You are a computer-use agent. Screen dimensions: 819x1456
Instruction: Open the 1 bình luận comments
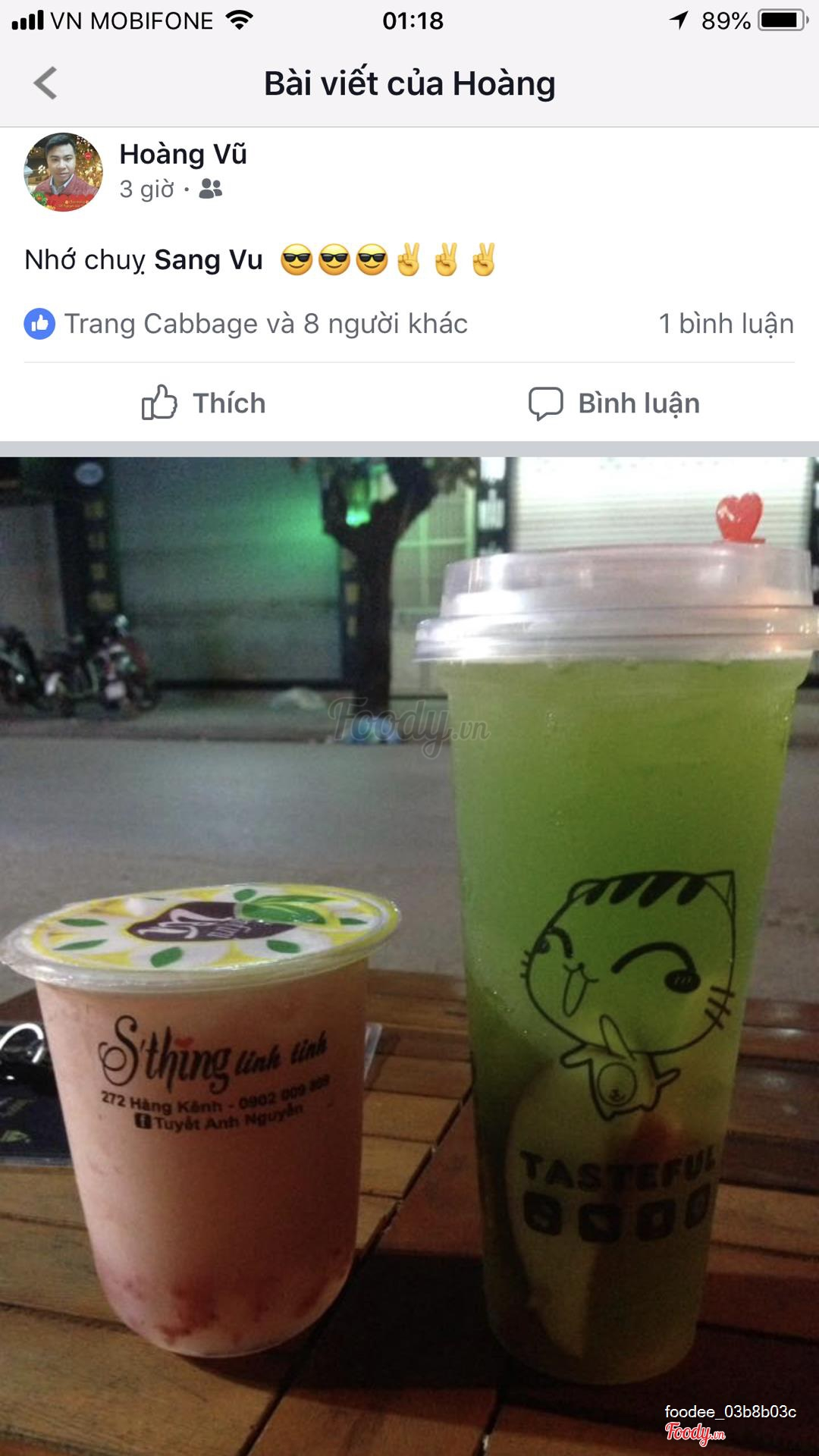[726, 324]
